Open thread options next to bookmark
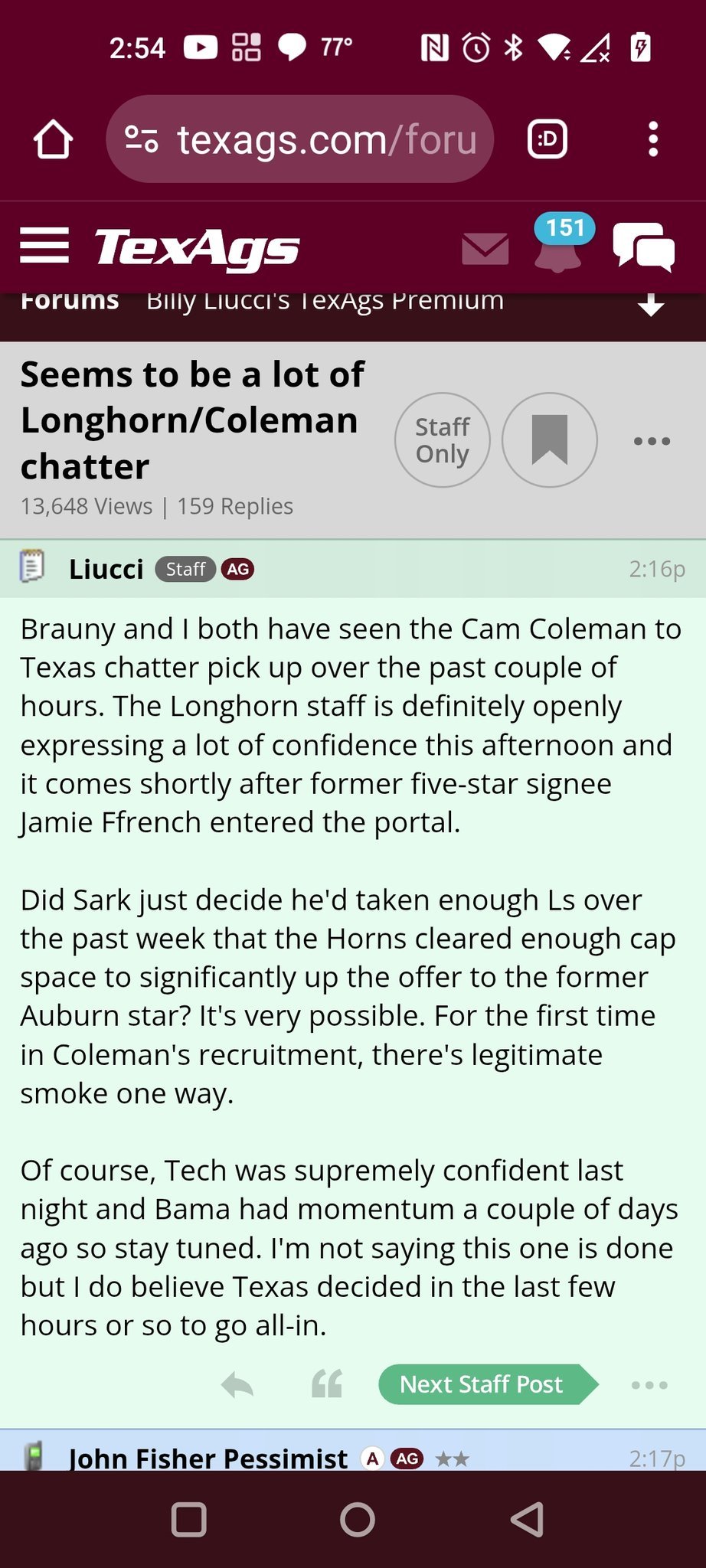Image resolution: width=706 pixels, height=1568 pixels. (x=652, y=441)
